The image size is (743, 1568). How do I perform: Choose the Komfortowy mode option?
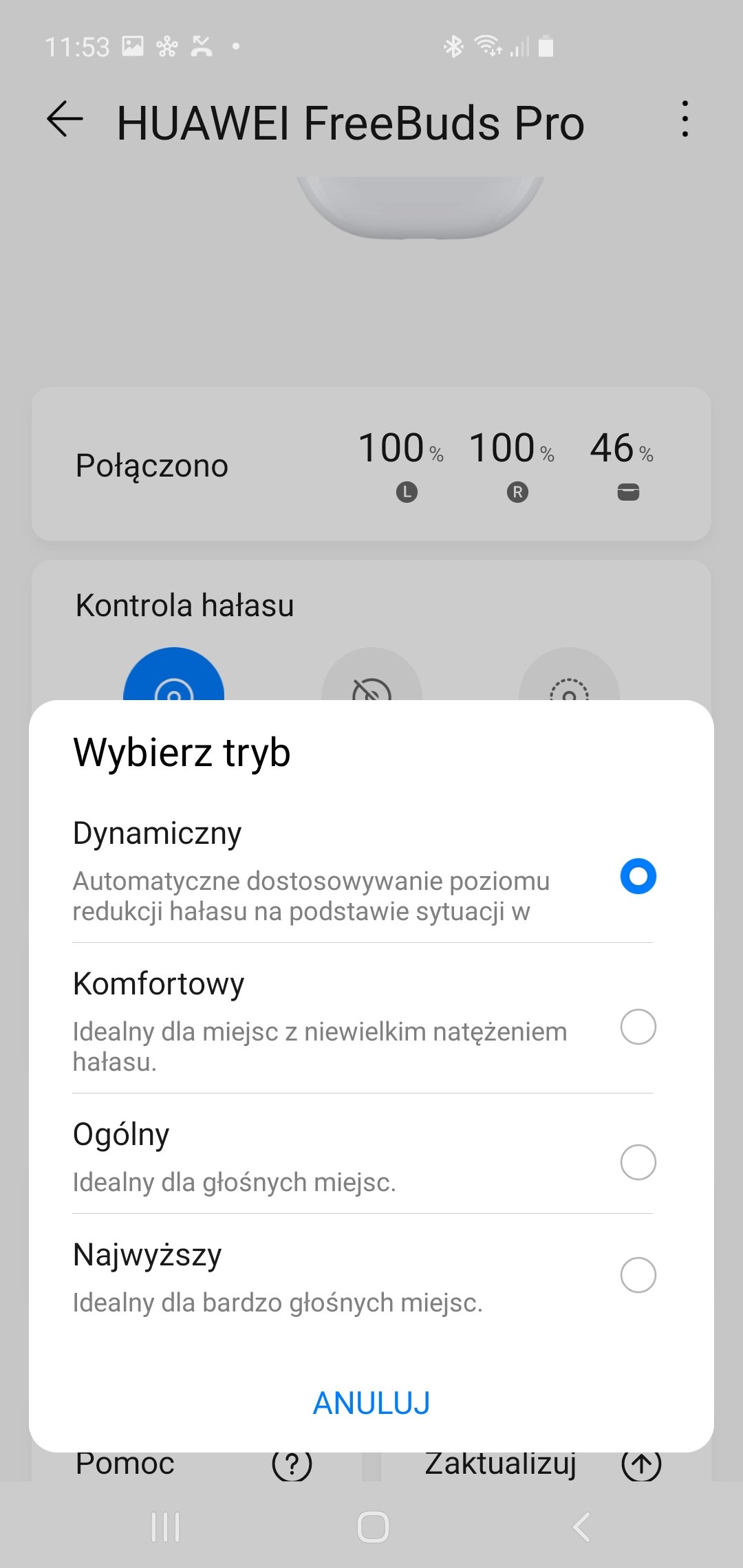pyautogui.click(x=638, y=1027)
